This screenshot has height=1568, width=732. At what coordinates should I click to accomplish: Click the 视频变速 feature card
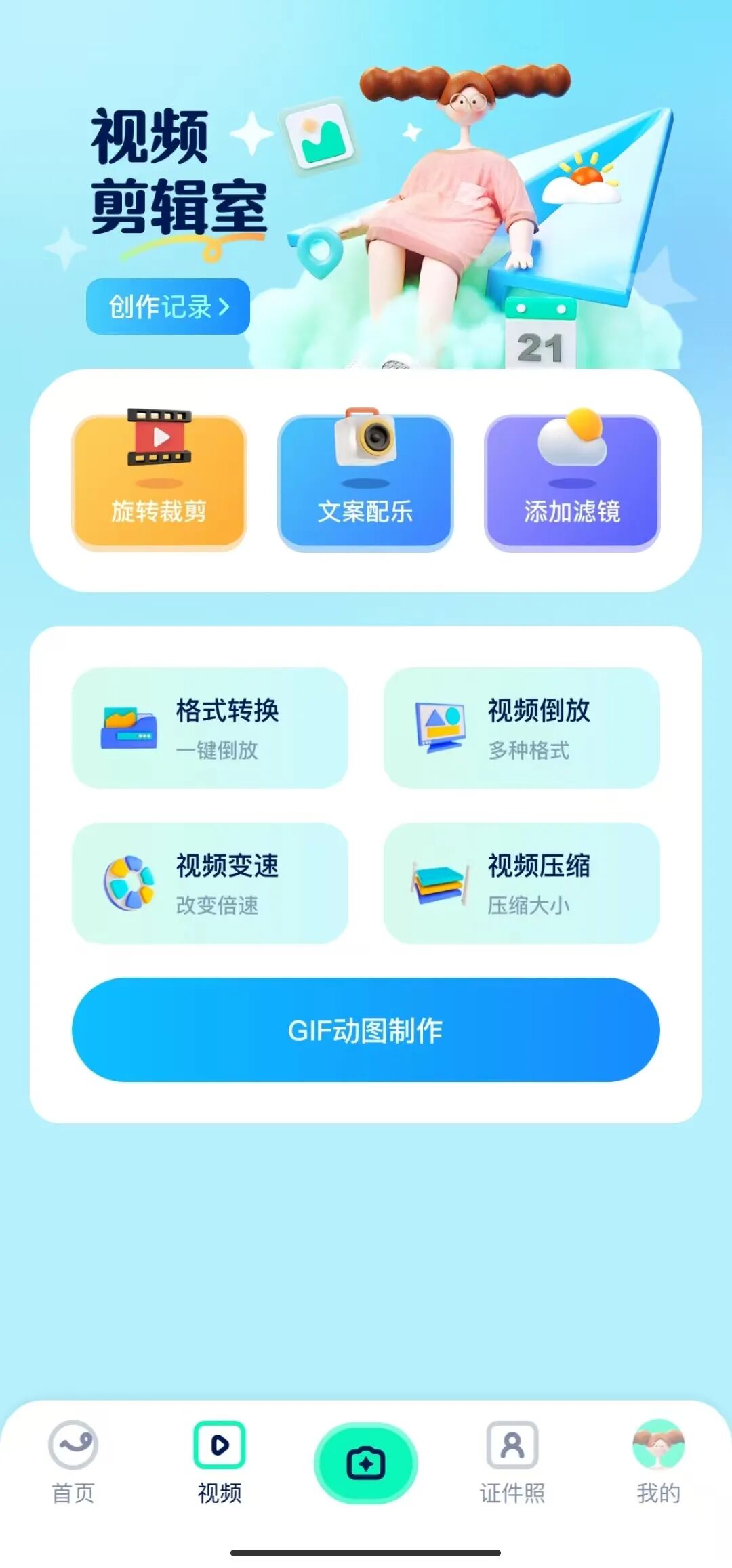pos(210,881)
